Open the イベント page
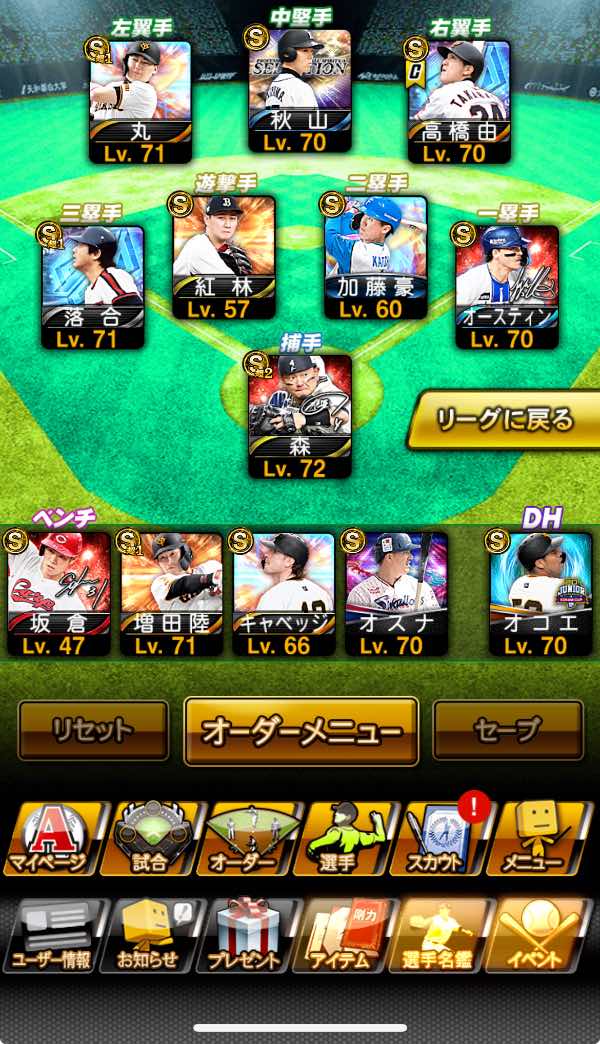 [x=543, y=936]
